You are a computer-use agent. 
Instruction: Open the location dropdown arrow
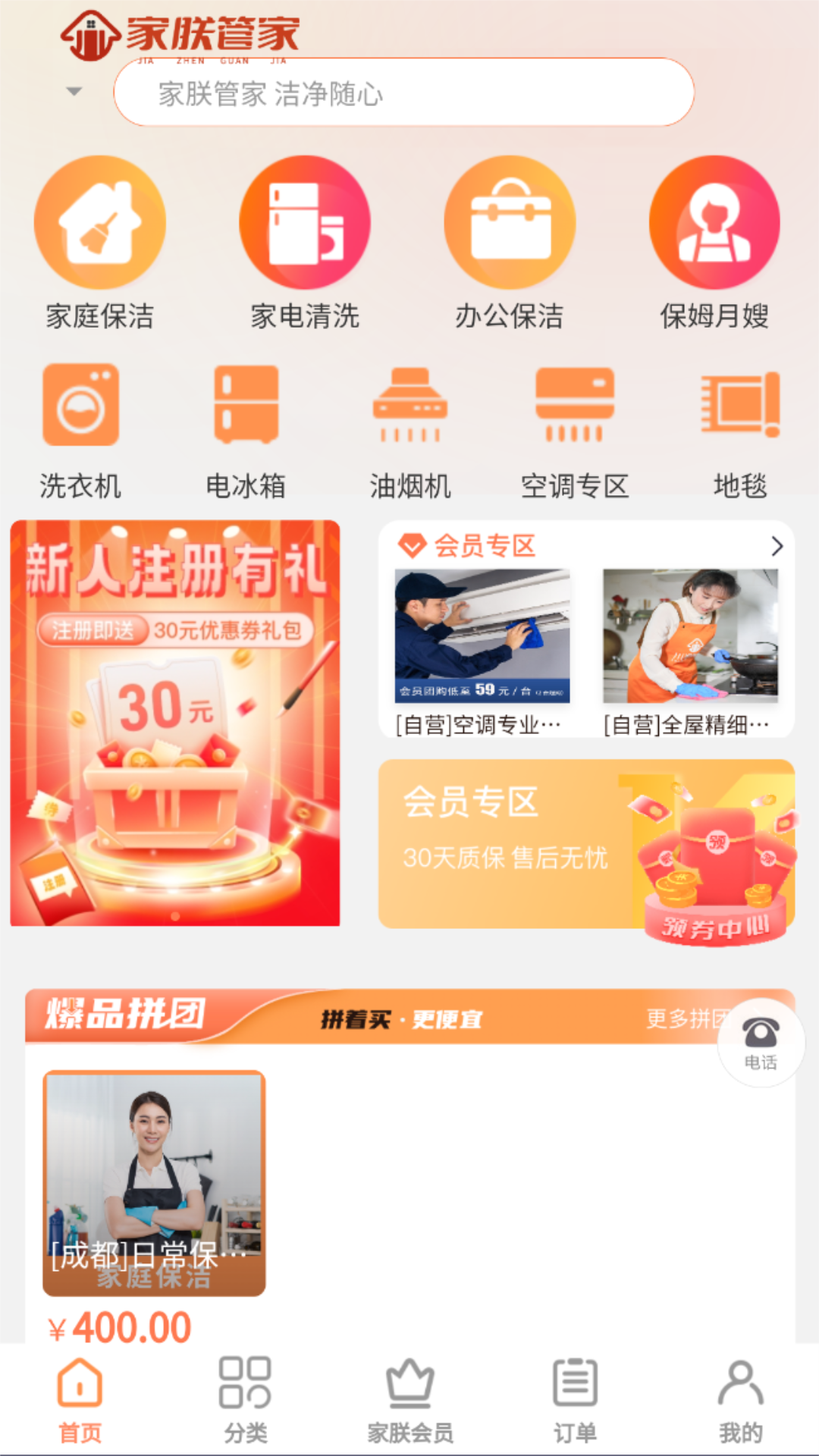tap(74, 92)
